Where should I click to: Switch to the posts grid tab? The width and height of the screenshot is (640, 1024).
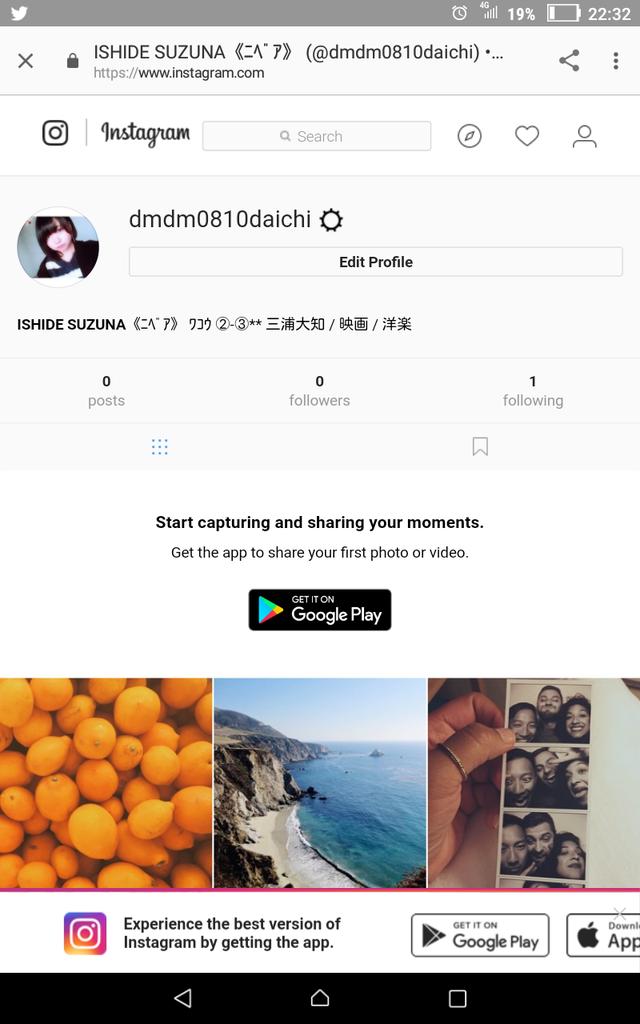click(x=159, y=447)
